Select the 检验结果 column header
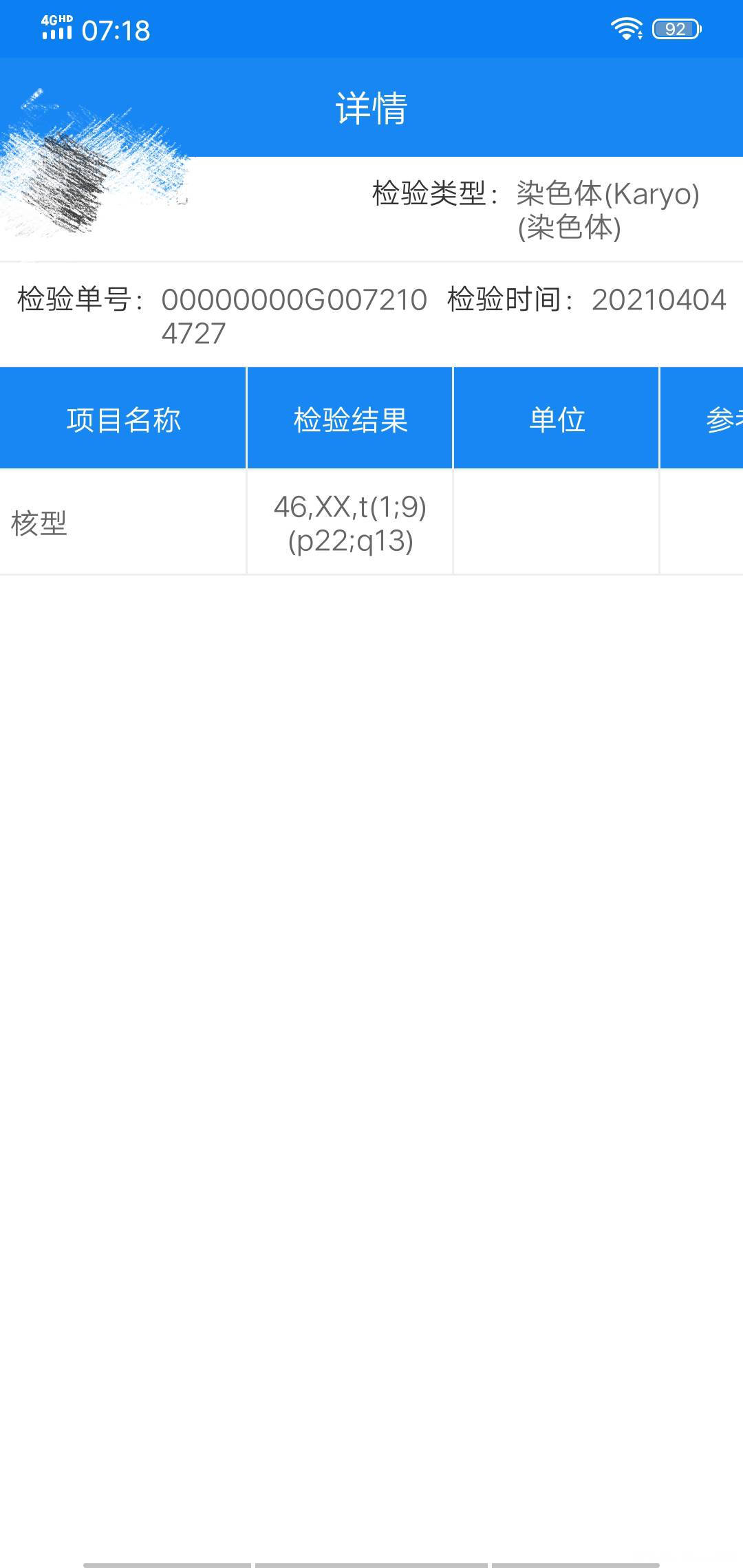This screenshot has height=1568, width=743. 349,418
